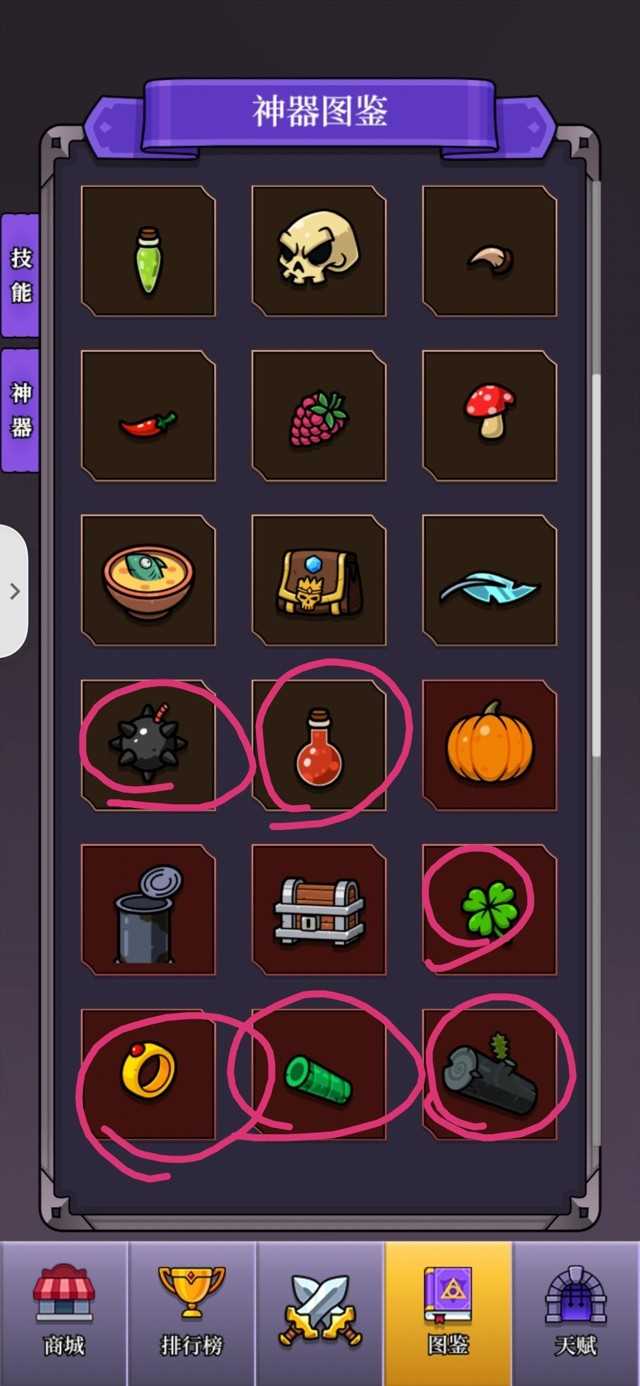Go to the crossed swords battle tab
The width and height of the screenshot is (640, 1386).
click(320, 1311)
